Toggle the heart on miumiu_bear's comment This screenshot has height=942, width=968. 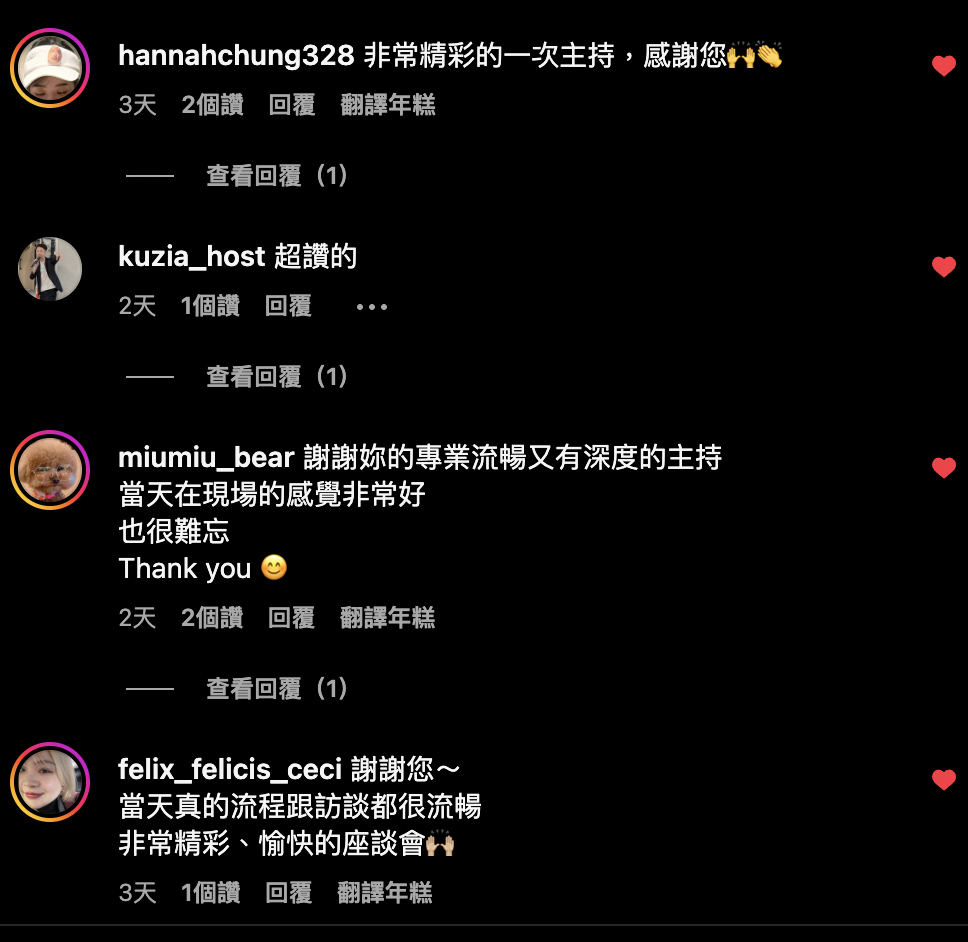[x=943, y=467]
